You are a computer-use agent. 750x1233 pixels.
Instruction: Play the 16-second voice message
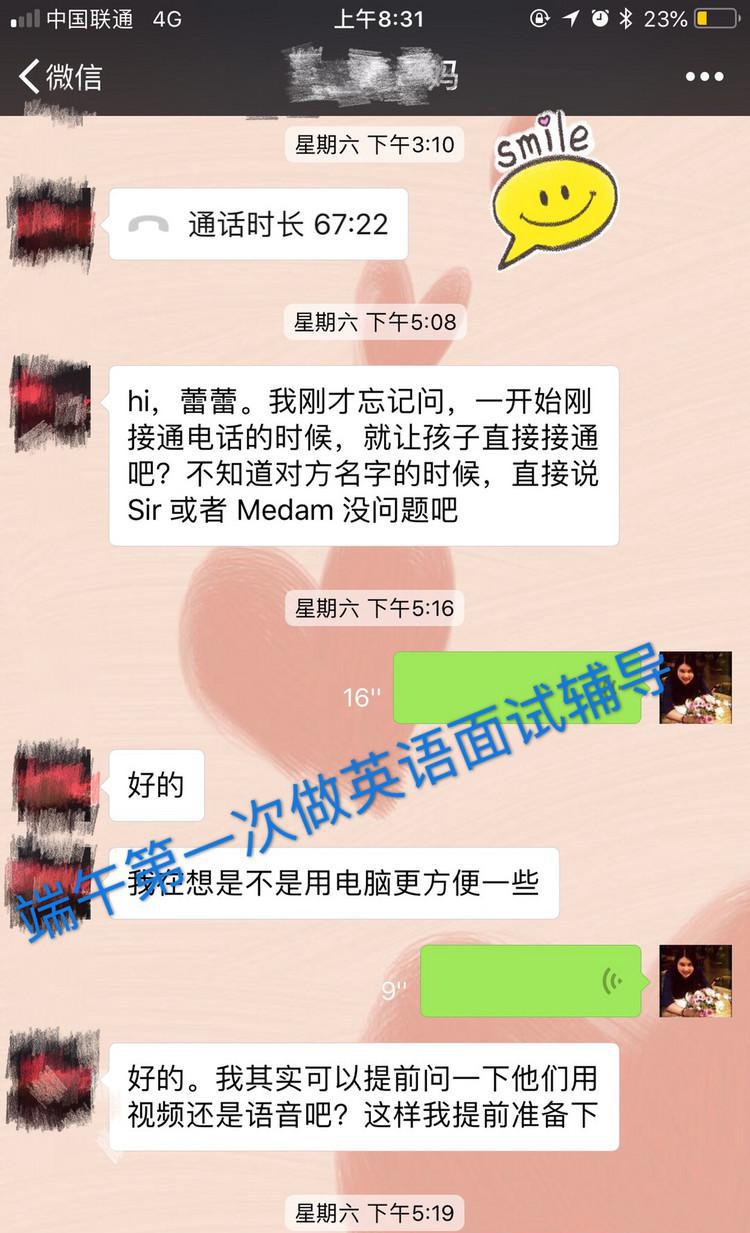pos(516,688)
